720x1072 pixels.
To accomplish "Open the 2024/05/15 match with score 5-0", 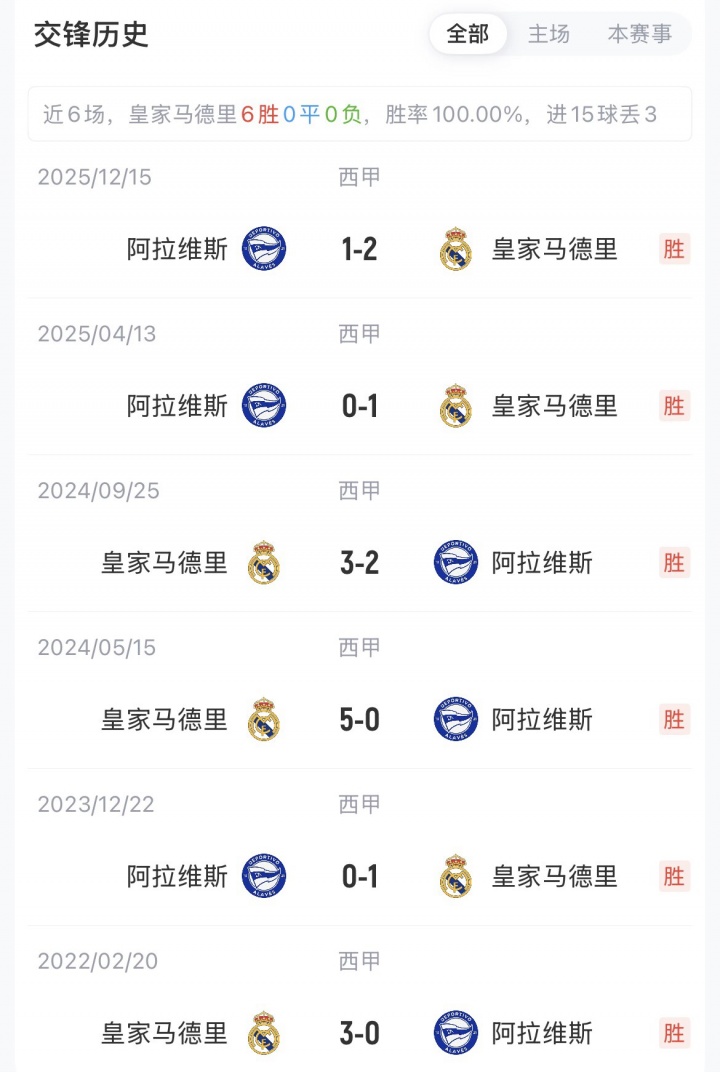I will pos(359,720).
